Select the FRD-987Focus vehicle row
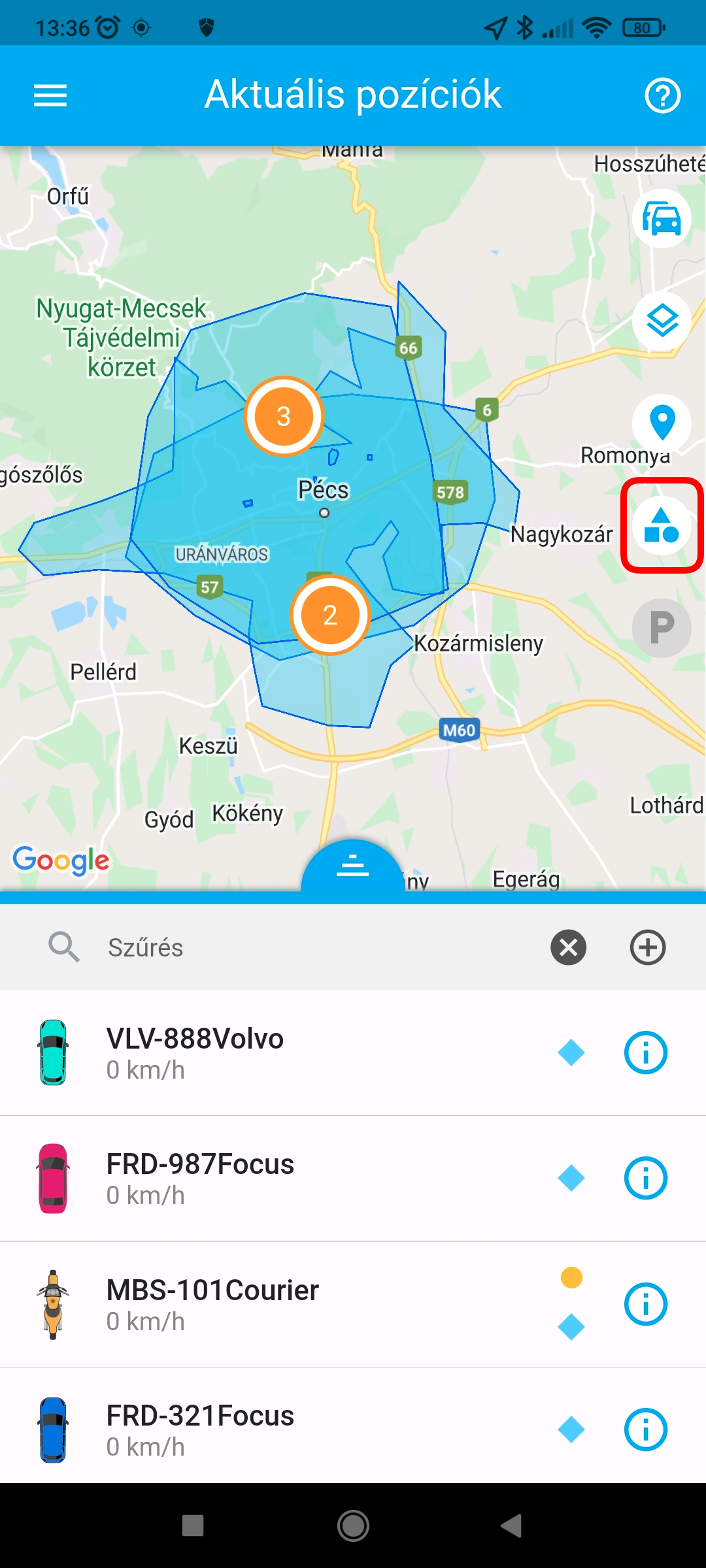Viewport: 706px width, 1568px height. pyautogui.click(x=261, y=1179)
